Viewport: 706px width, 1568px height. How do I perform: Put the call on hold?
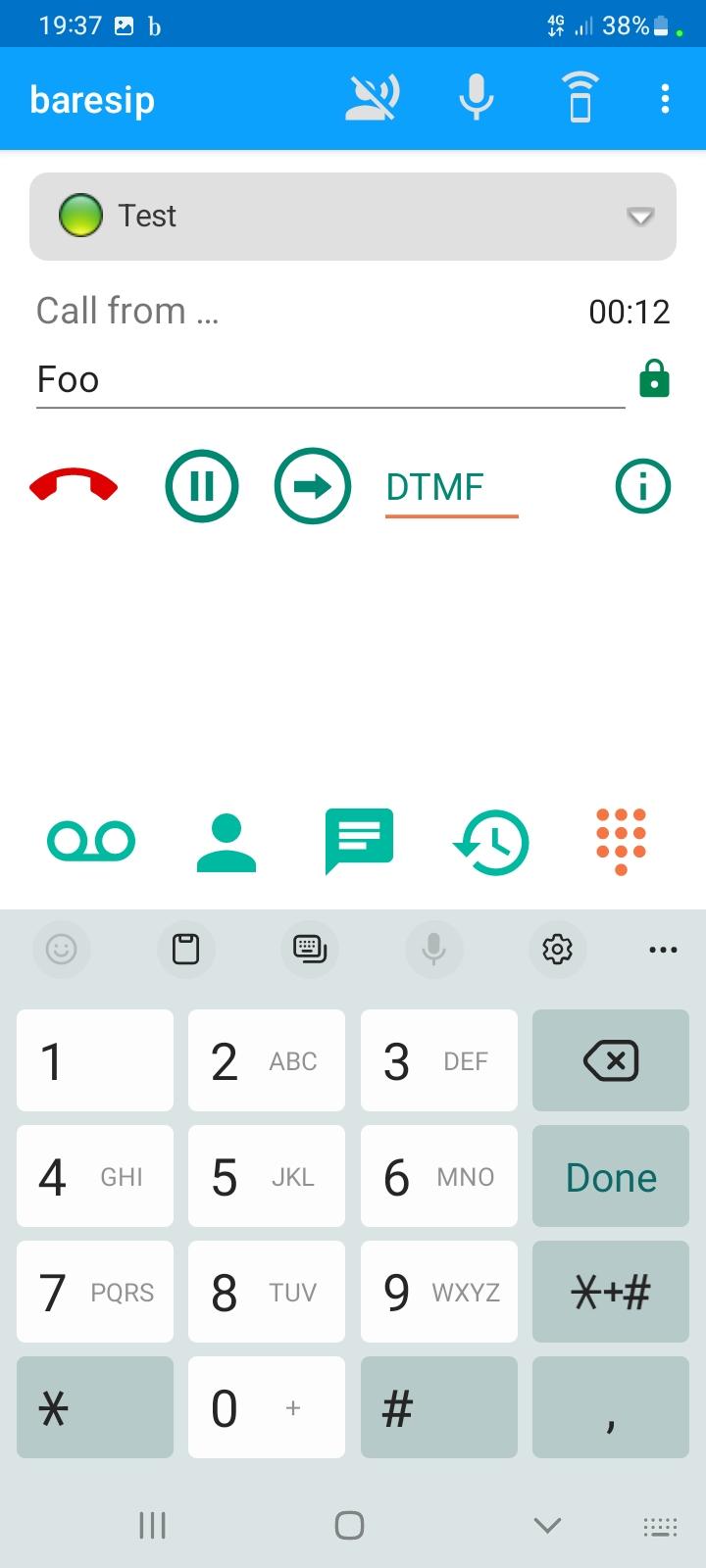pos(202,486)
